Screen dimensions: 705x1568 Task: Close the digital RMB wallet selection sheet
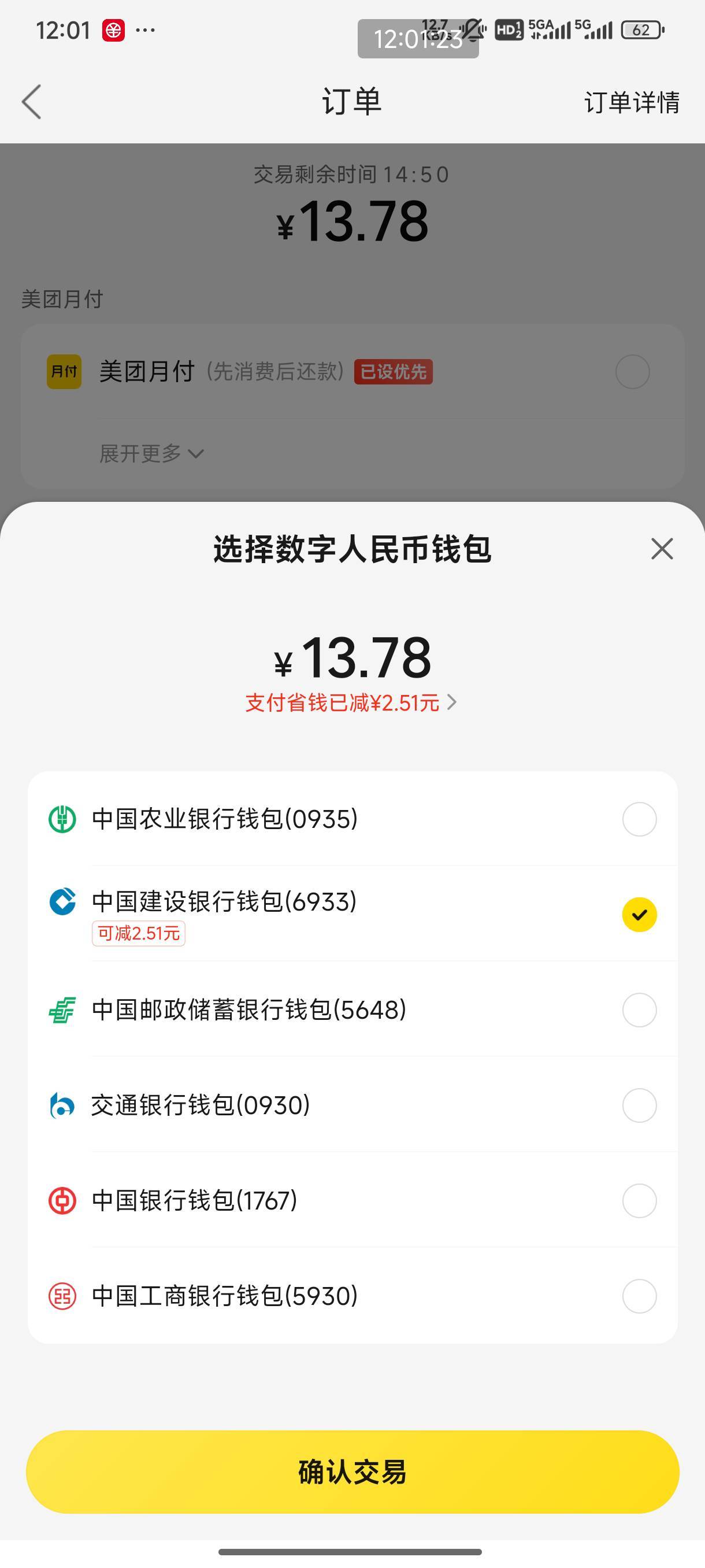662,549
